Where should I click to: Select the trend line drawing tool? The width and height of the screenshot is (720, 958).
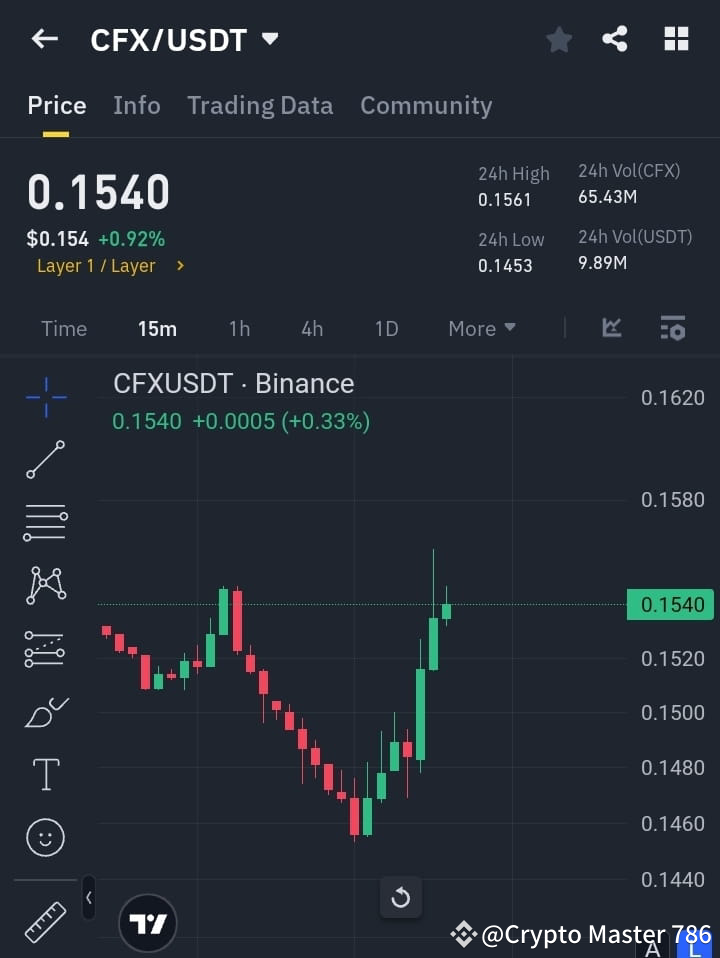tap(45, 460)
